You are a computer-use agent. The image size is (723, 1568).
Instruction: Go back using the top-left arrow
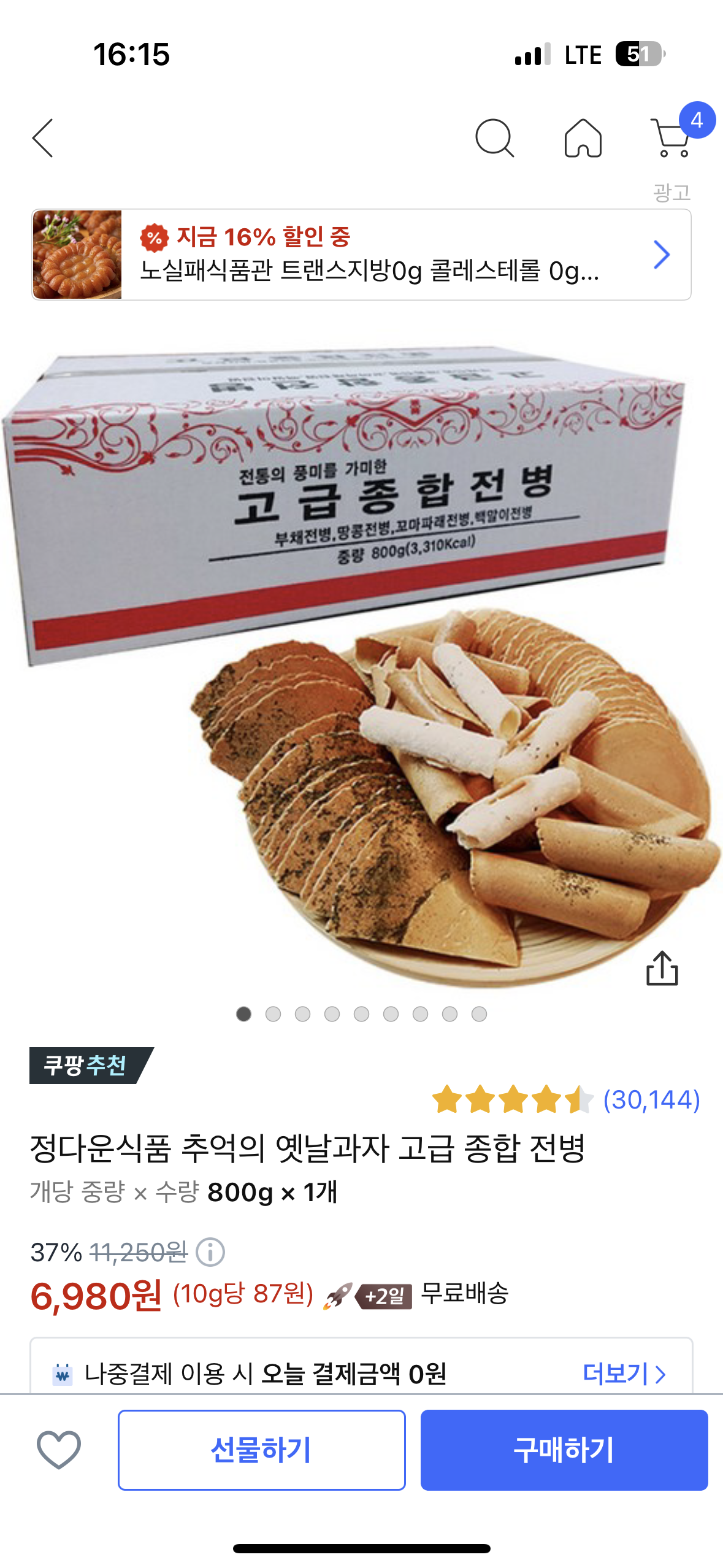click(43, 138)
